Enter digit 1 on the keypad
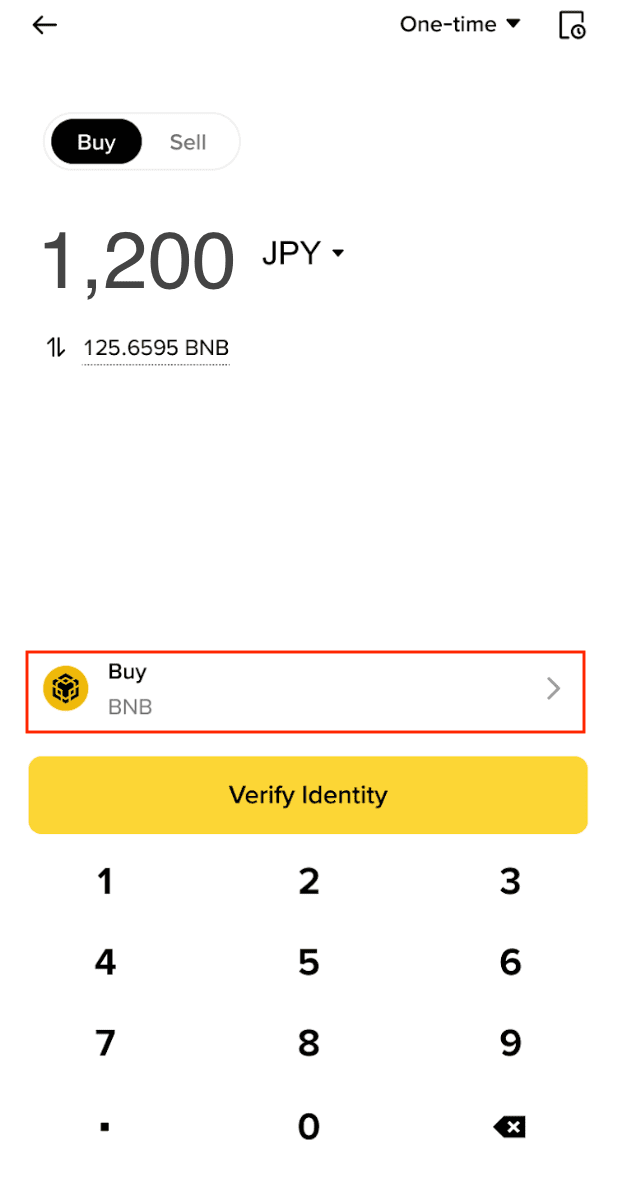The image size is (626, 1180). [105, 882]
